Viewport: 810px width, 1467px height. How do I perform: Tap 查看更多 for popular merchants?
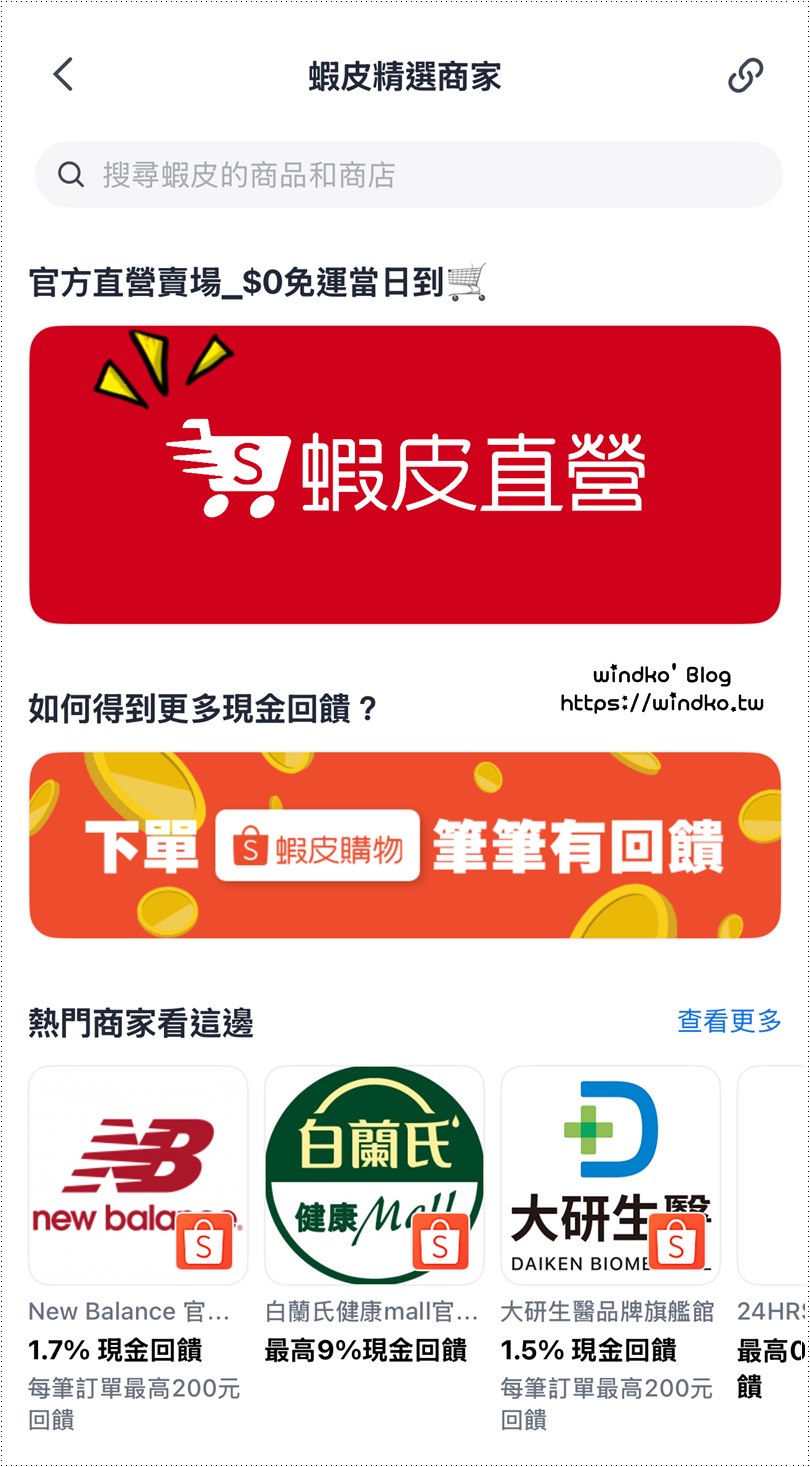(x=729, y=1021)
